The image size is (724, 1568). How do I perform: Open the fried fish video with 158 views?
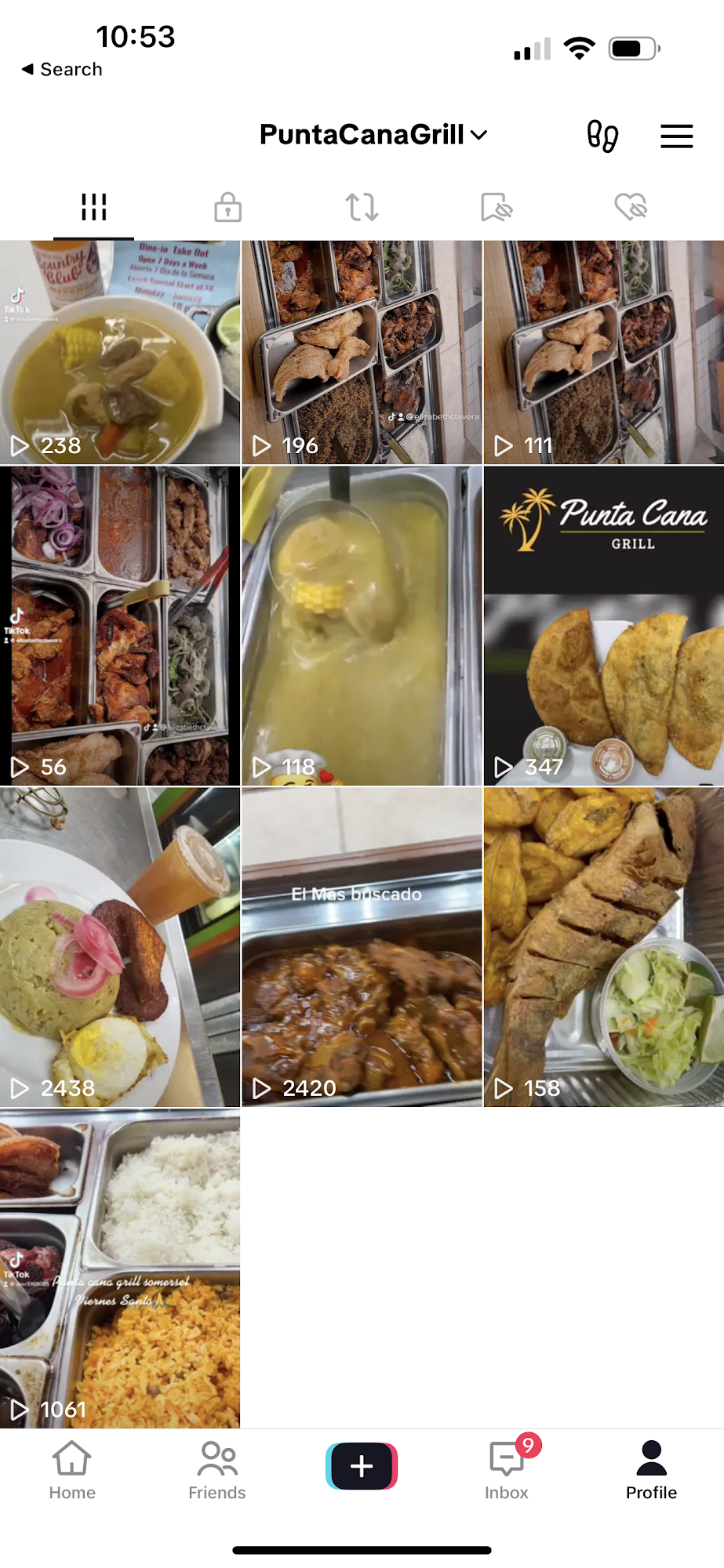point(603,947)
